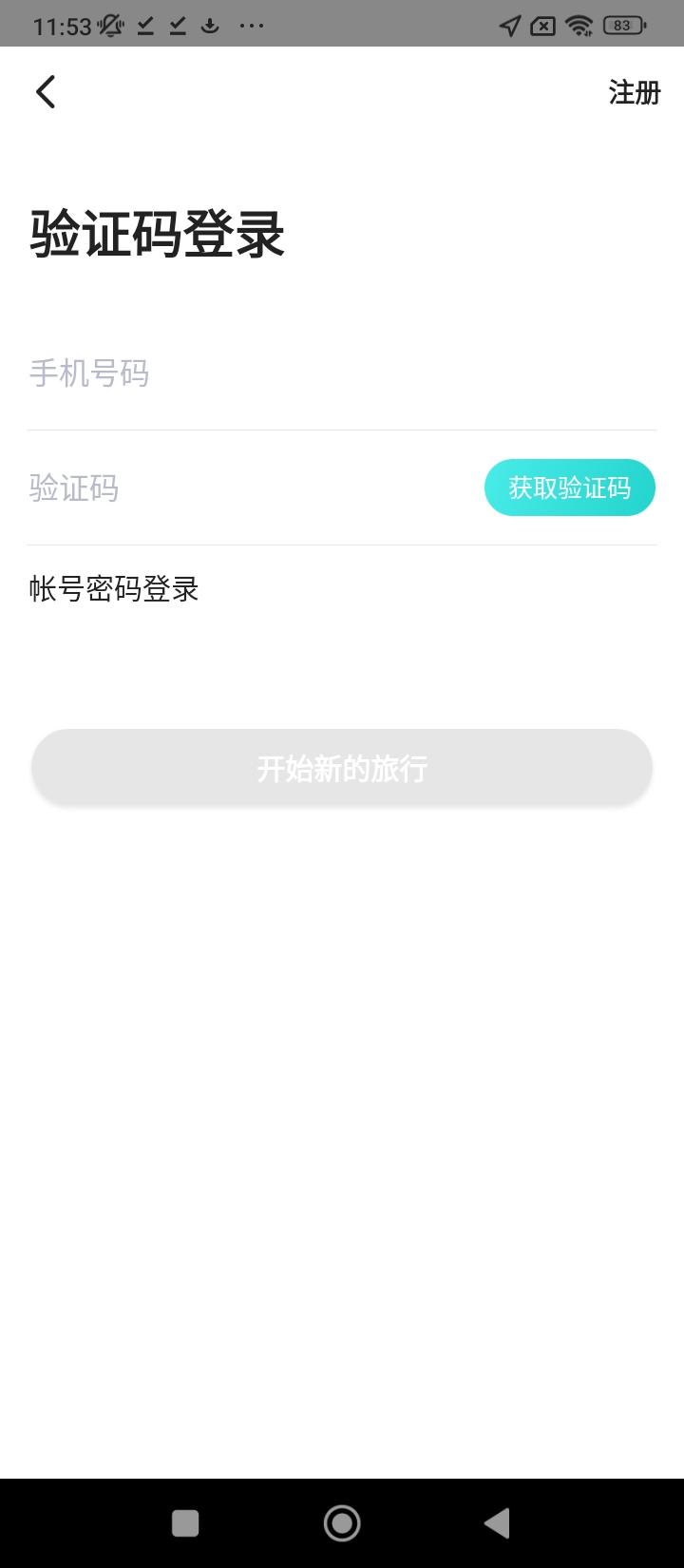The width and height of the screenshot is (684, 1568).
Task: Tap the 获取验证码 button
Action: point(569,488)
